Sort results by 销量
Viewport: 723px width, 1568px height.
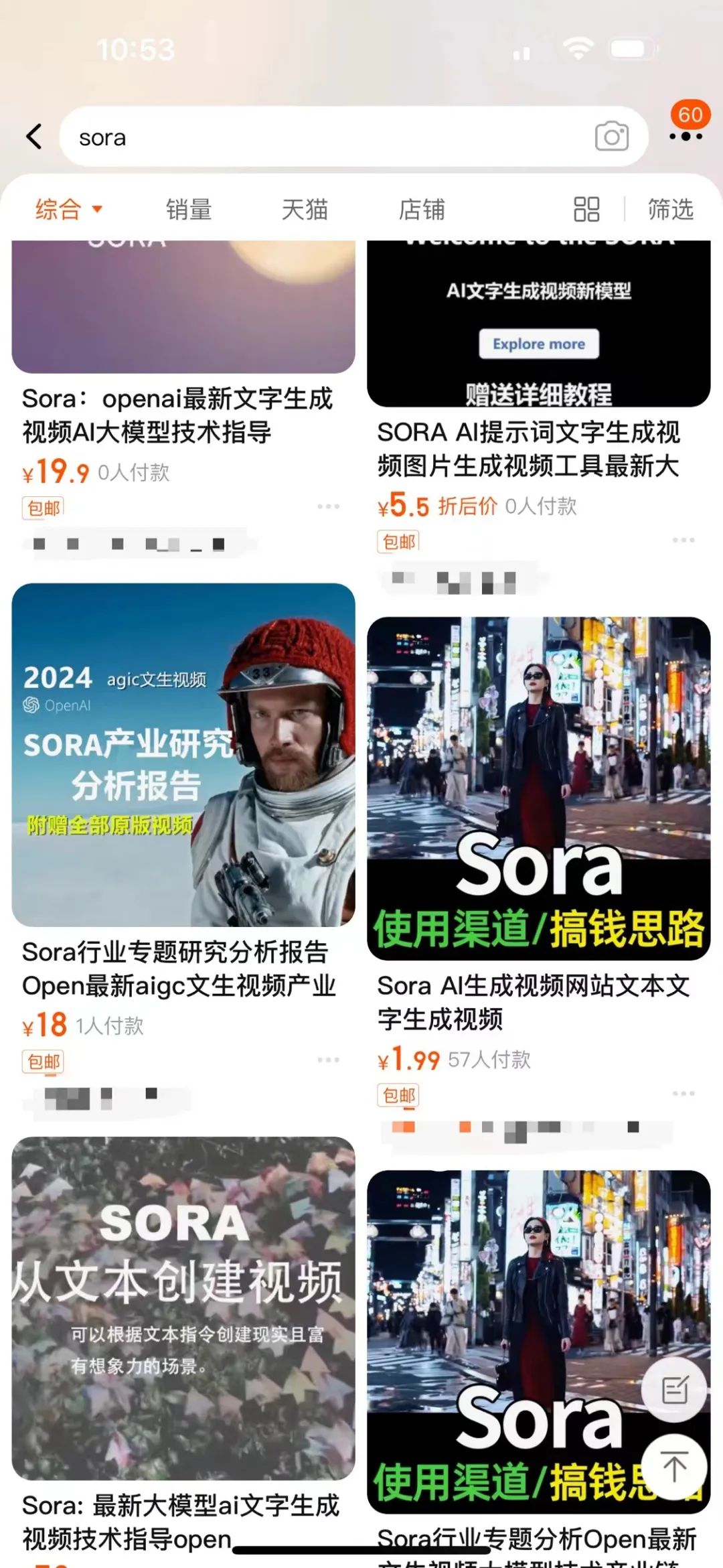click(189, 210)
